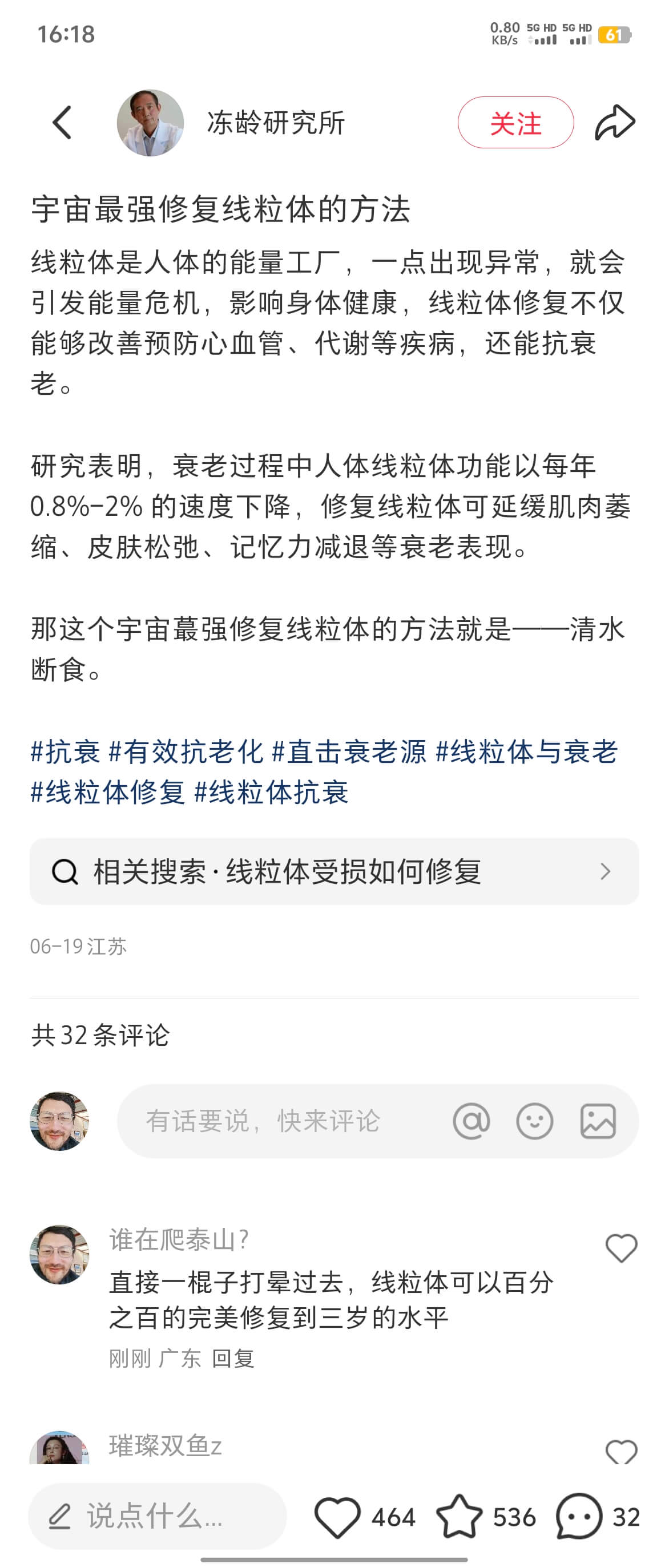Reply to 谁在爬泰山? comment via 回复
The width and height of the screenshot is (669, 1568).
[233, 1358]
